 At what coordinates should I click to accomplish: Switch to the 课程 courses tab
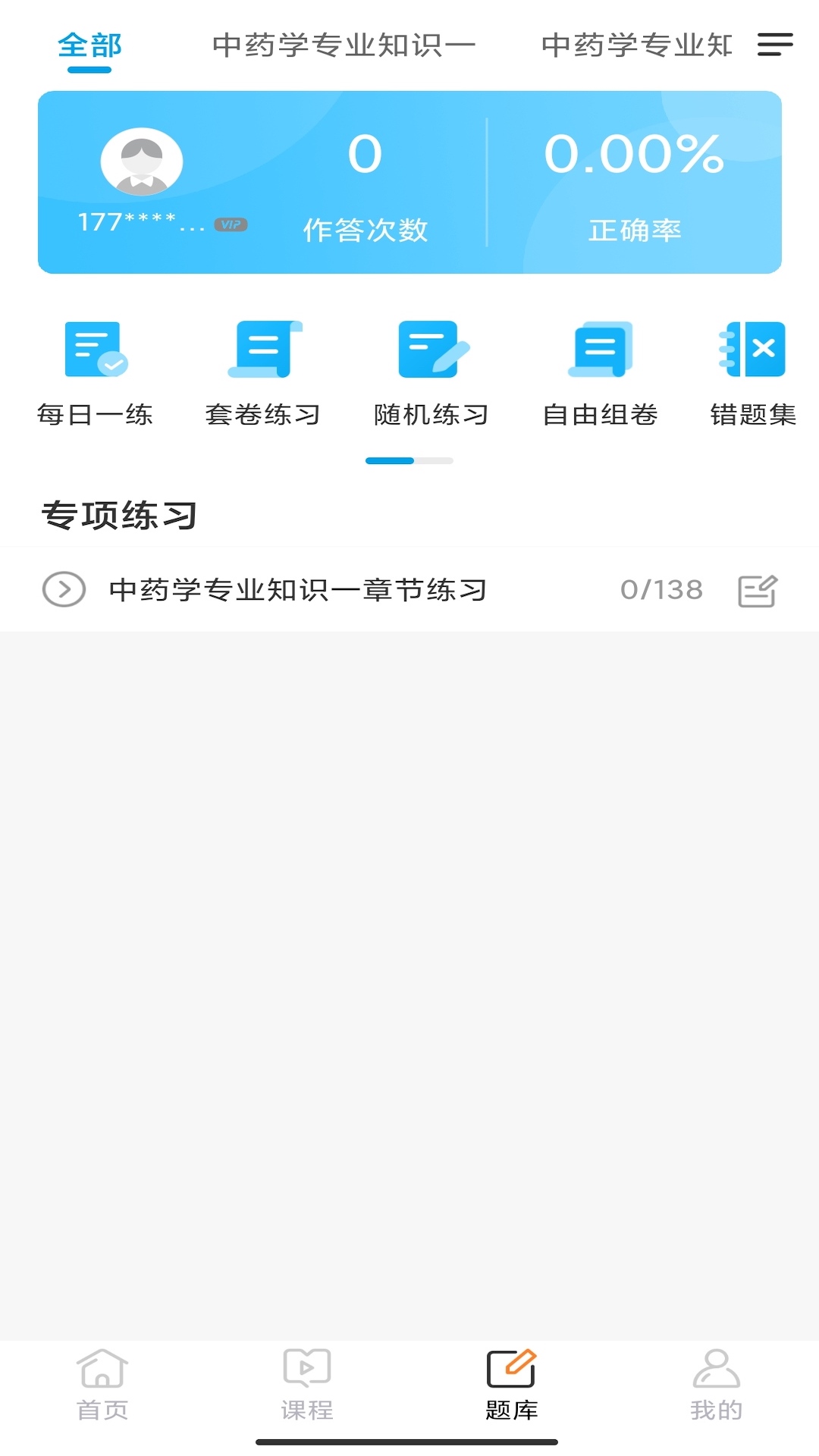(x=307, y=1385)
